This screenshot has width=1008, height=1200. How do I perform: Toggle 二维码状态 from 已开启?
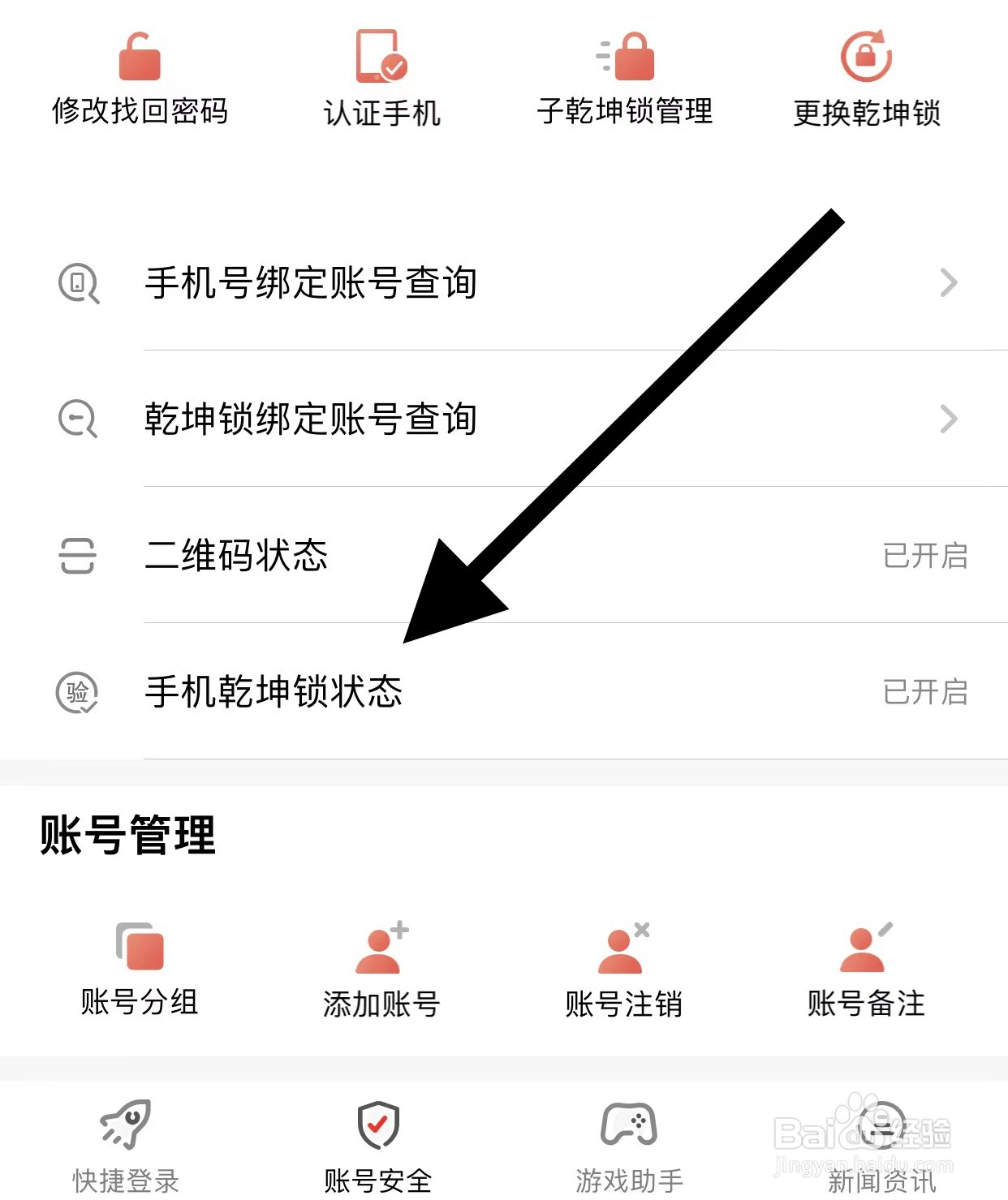[x=925, y=556]
